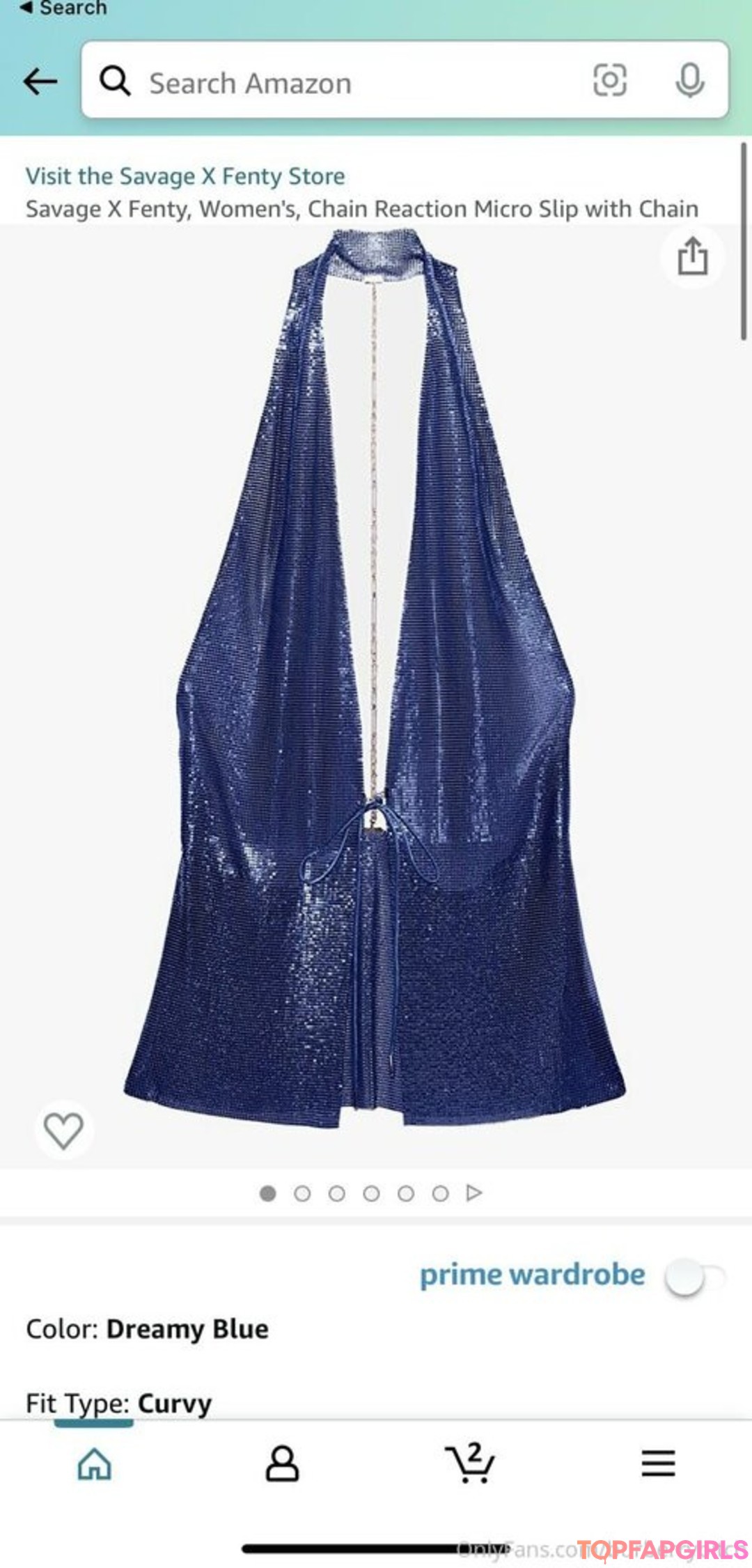Open the account profile tab
Image resolution: width=752 pixels, height=1568 pixels.
click(x=282, y=1463)
